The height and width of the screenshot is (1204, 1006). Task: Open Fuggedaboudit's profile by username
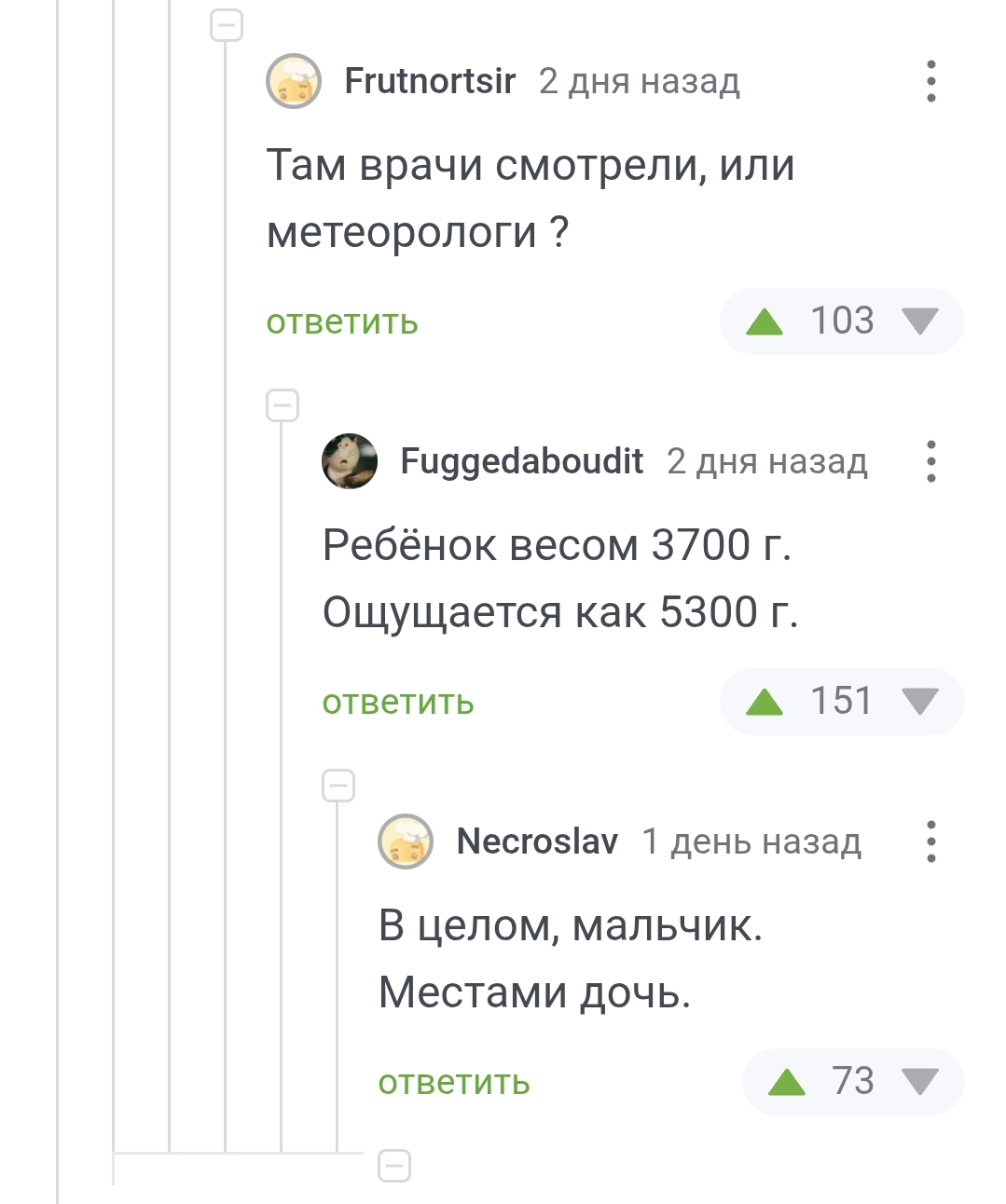click(x=521, y=461)
